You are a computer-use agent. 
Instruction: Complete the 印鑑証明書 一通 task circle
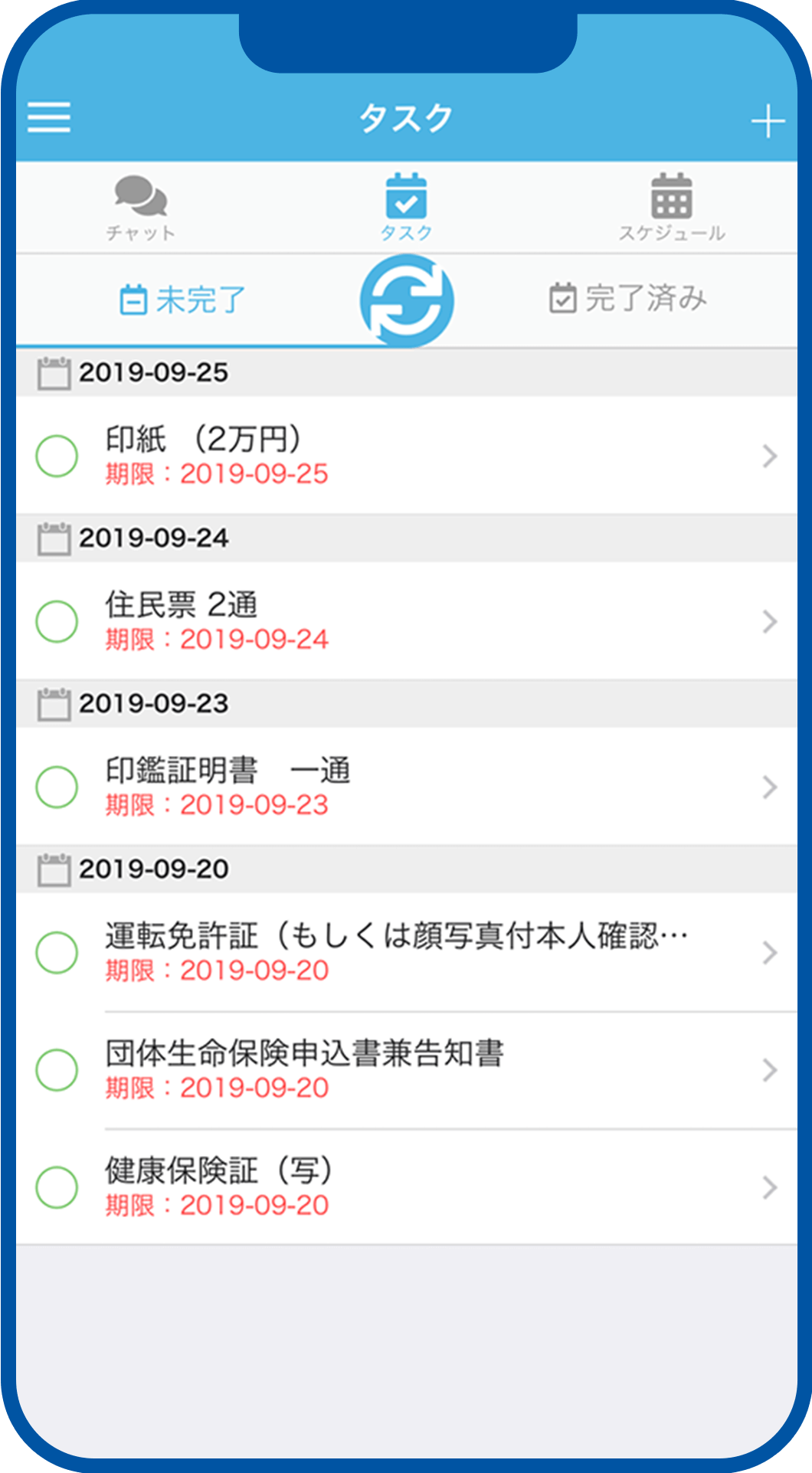pyautogui.click(x=57, y=787)
